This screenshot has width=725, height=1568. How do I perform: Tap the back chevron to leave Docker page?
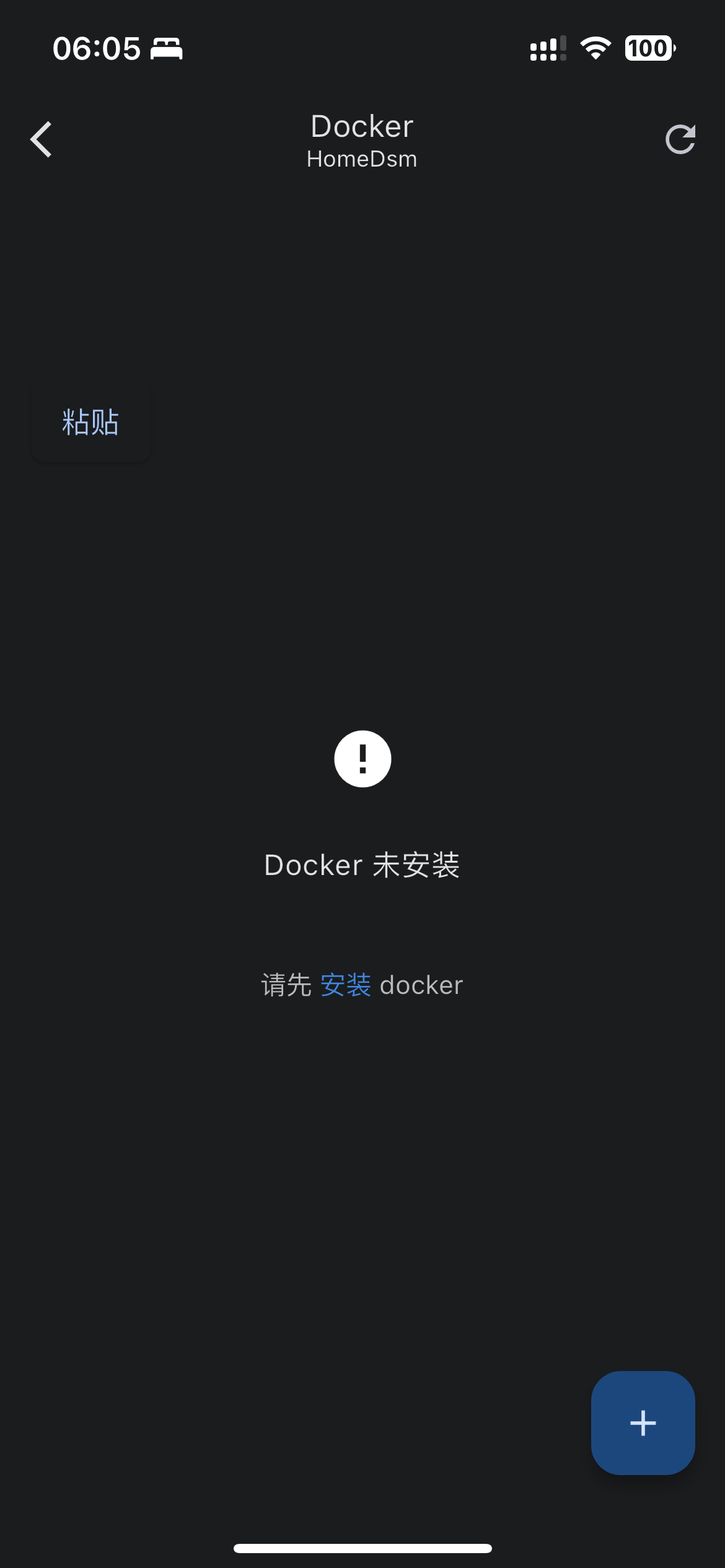41,139
